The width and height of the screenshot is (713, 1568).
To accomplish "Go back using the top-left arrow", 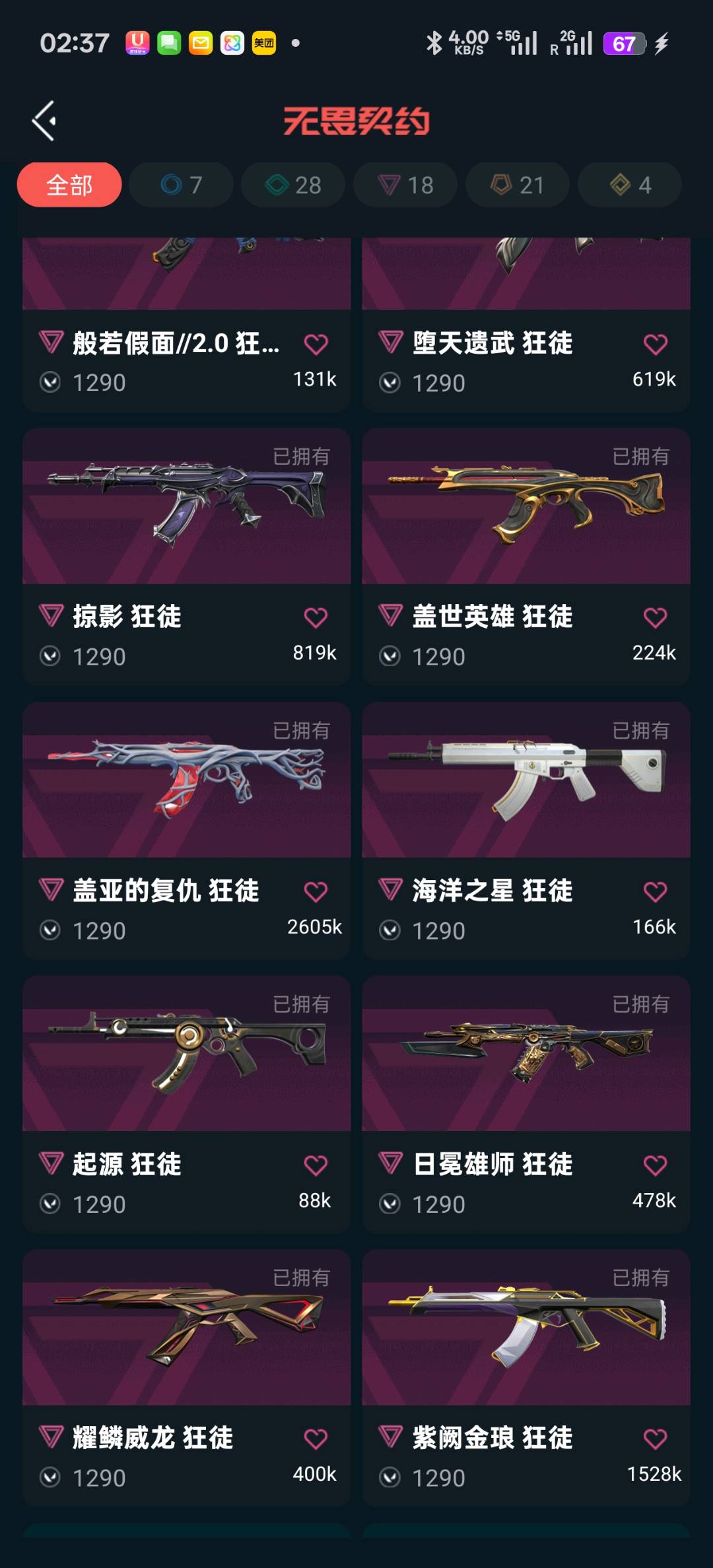I will click(44, 121).
